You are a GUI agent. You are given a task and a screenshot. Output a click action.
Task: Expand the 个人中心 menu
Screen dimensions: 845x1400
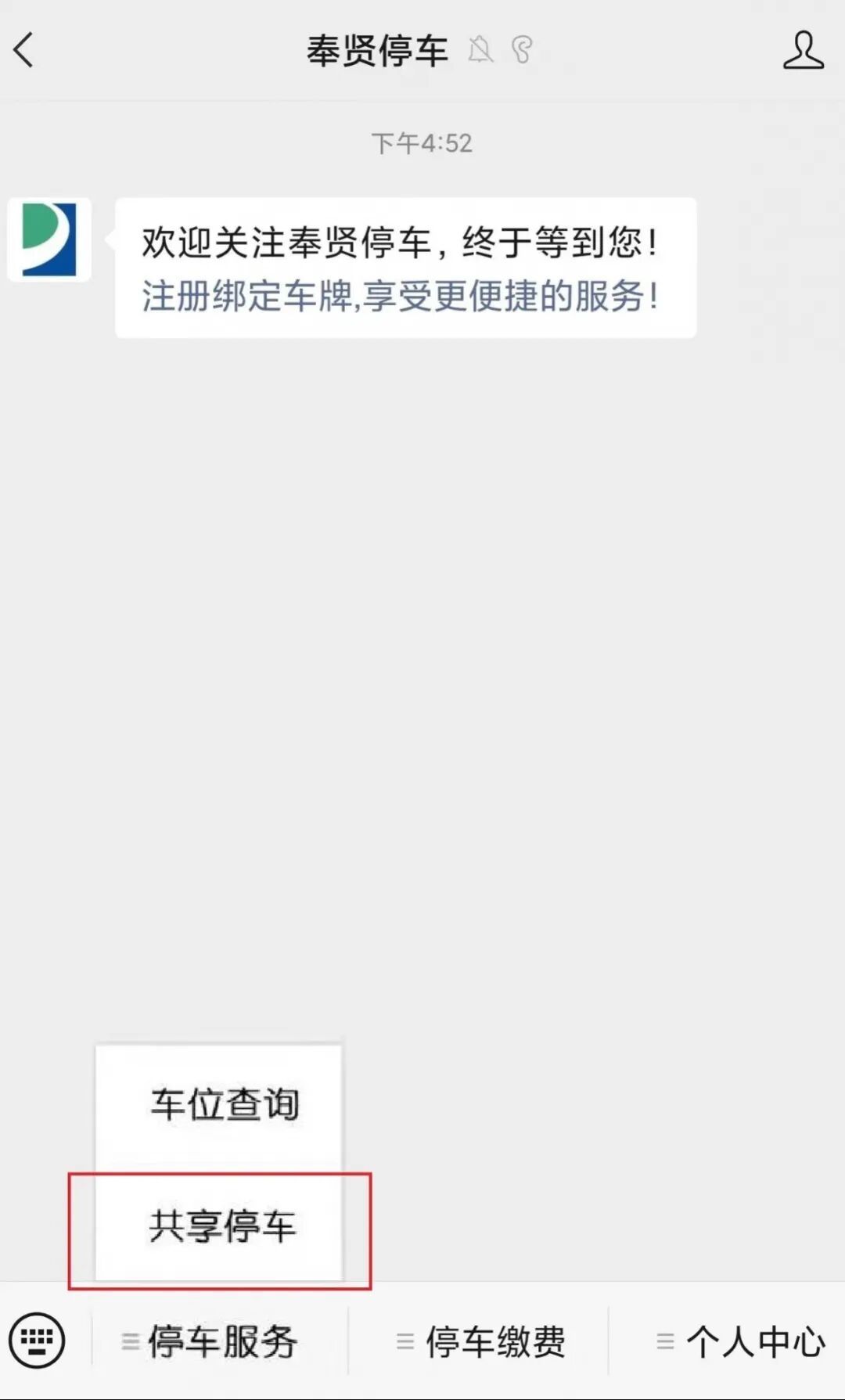click(742, 1341)
